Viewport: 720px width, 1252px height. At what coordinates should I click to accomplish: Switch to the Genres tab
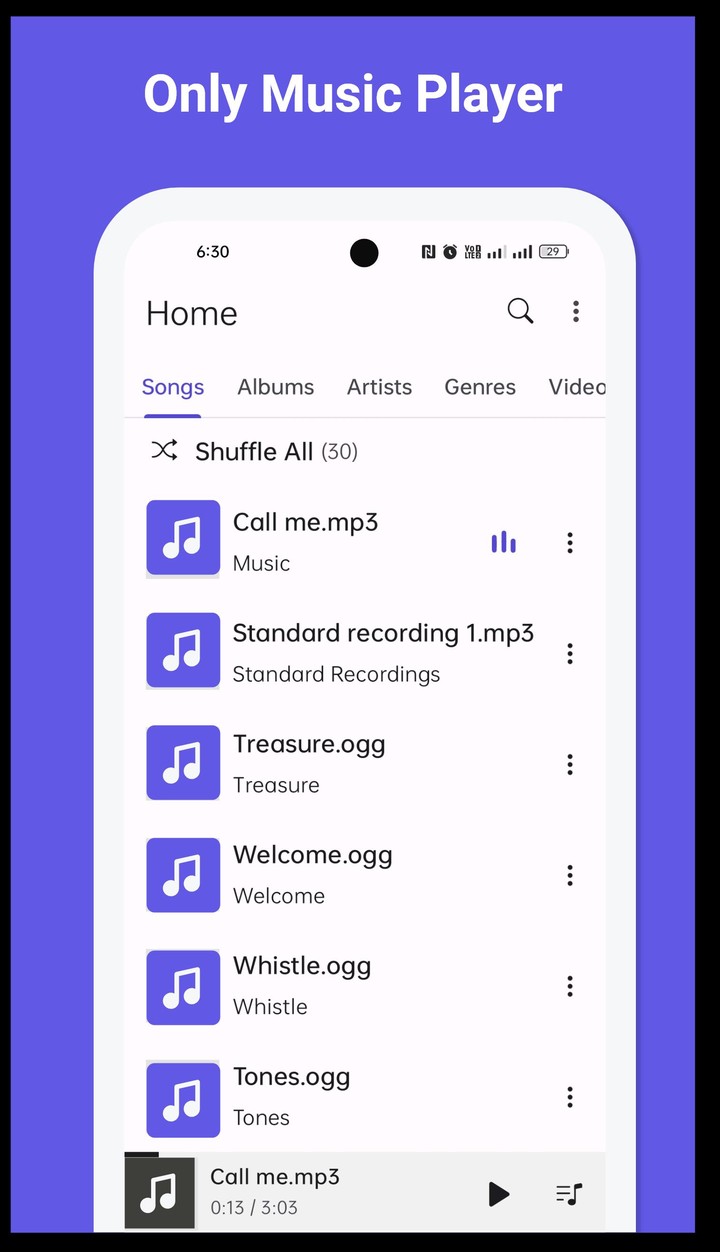click(x=480, y=387)
